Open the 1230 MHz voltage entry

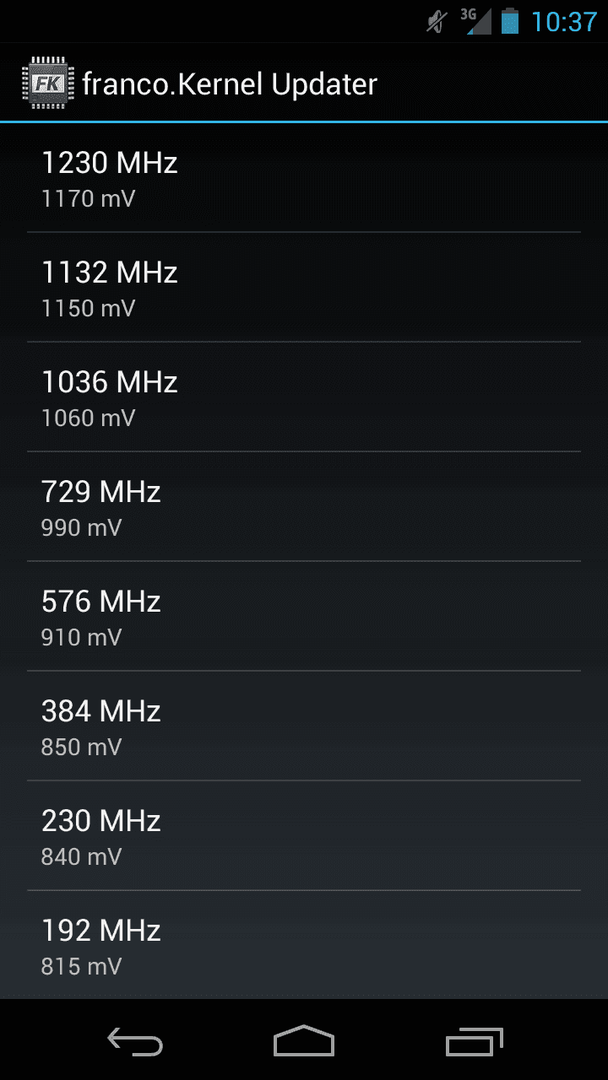pos(304,178)
